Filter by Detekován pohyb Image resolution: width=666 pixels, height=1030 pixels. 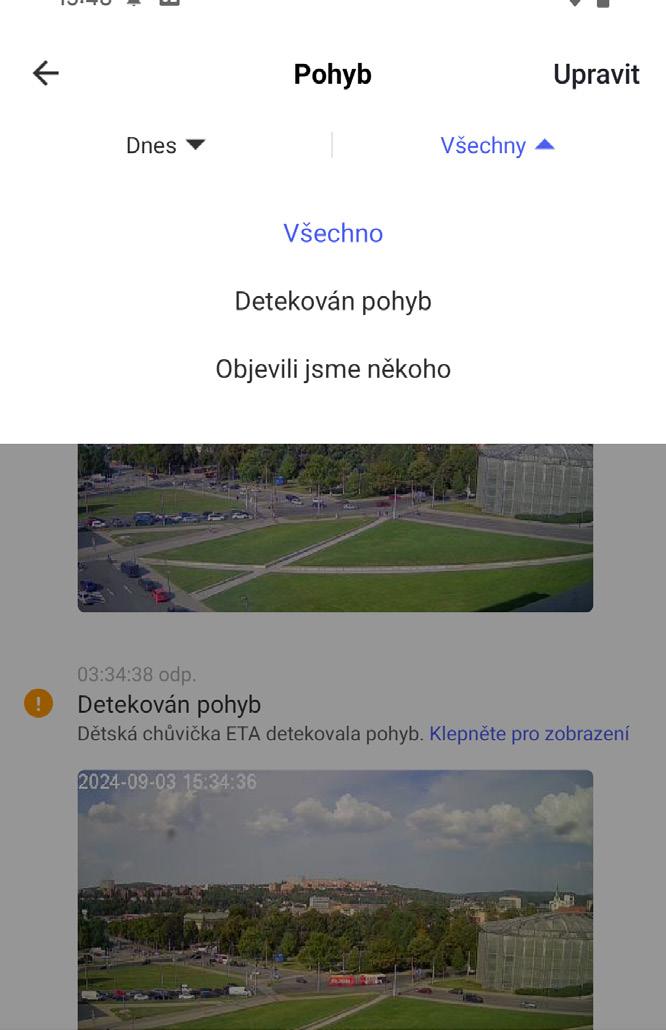[333, 301]
